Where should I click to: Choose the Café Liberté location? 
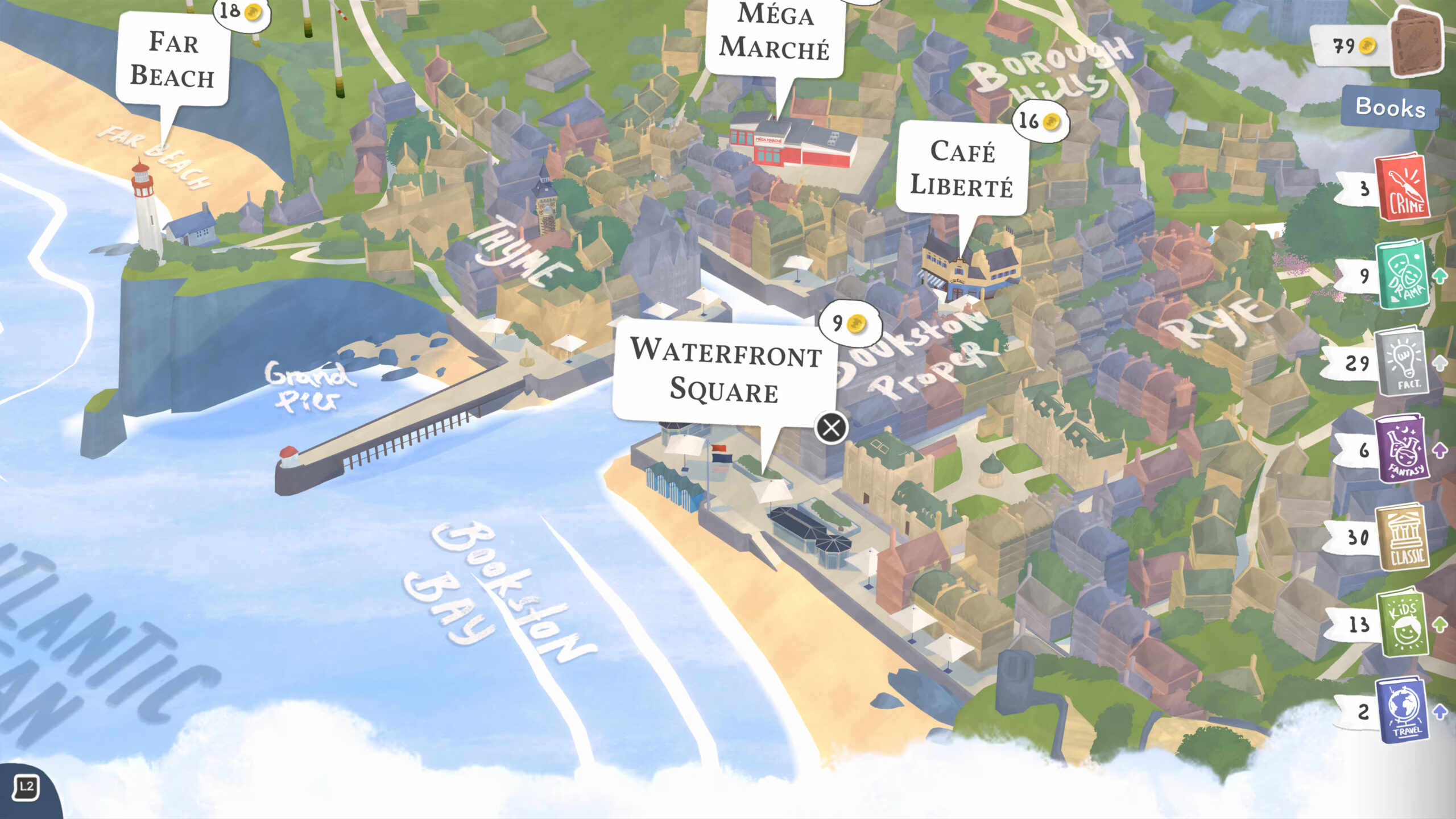(x=962, y=168)
